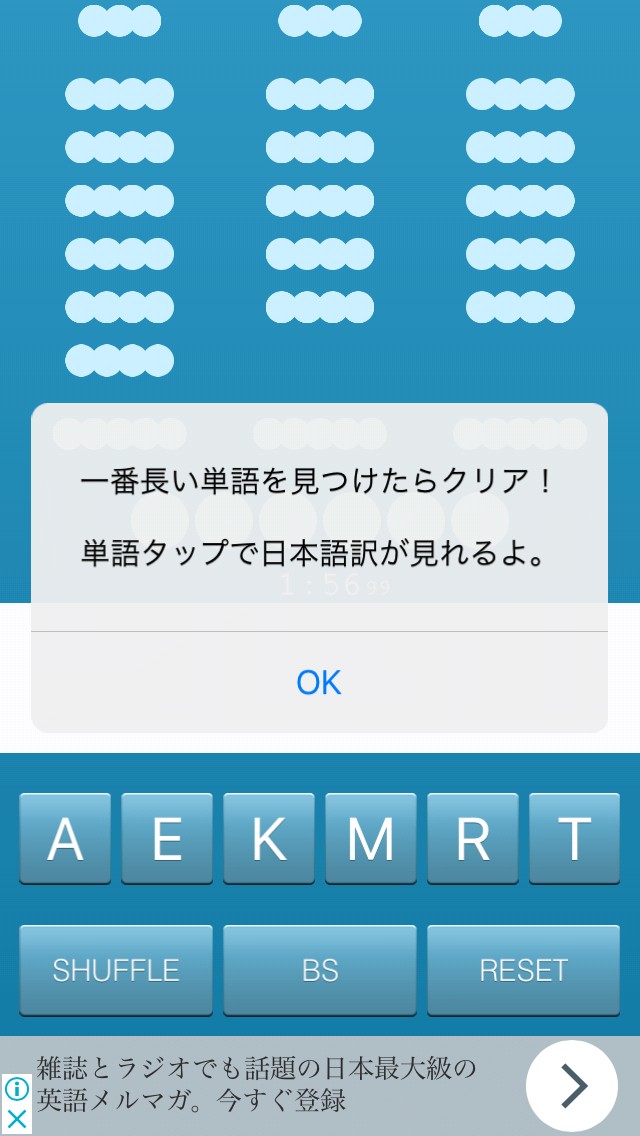Shuffle the letter tiles
This screenshot has height=1136, width=640.
pos(116,970)
